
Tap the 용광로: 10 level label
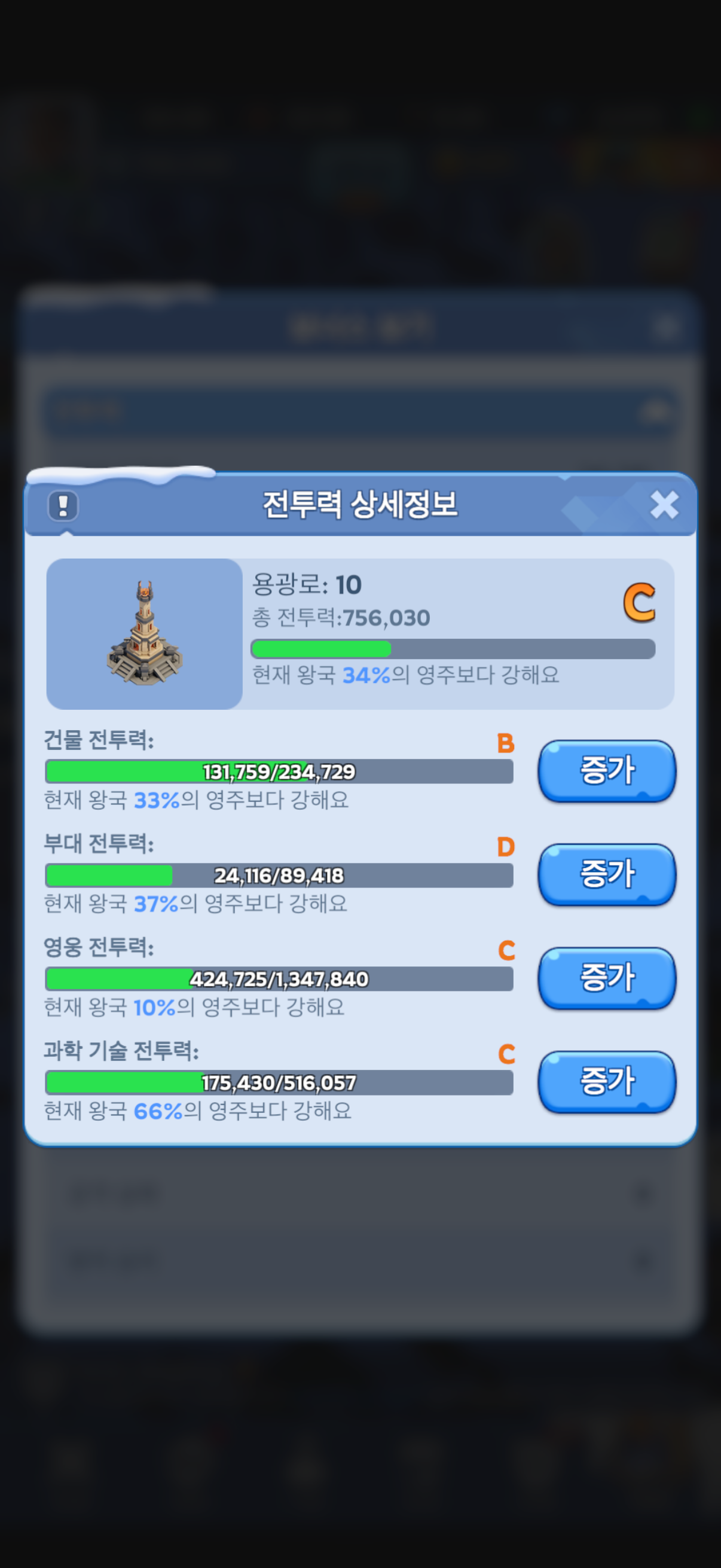[306, 584]
